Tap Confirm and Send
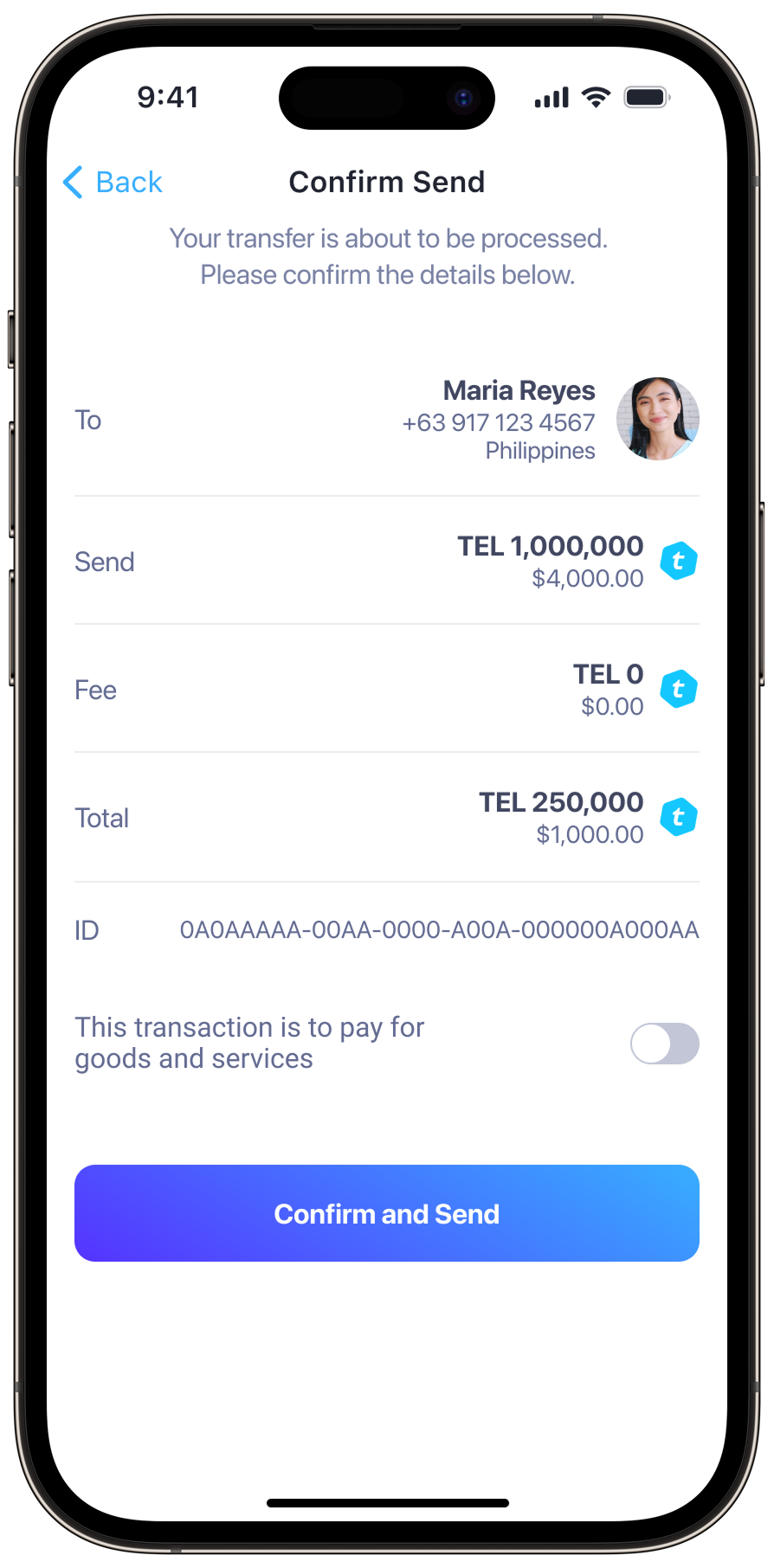The height and width of the screenshot is (1568, 774). pos(387,1213)
